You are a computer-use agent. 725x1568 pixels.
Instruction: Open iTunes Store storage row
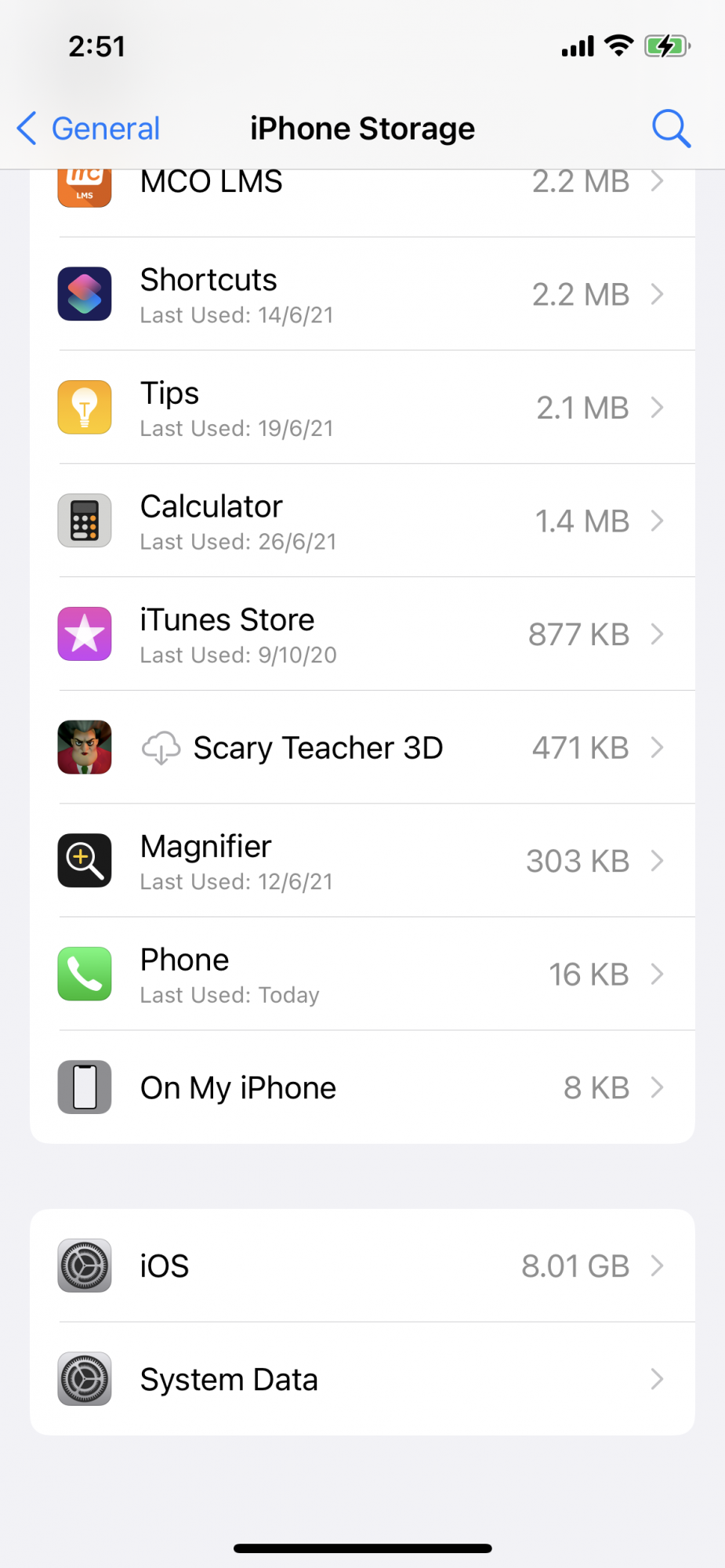pos(362,634)
